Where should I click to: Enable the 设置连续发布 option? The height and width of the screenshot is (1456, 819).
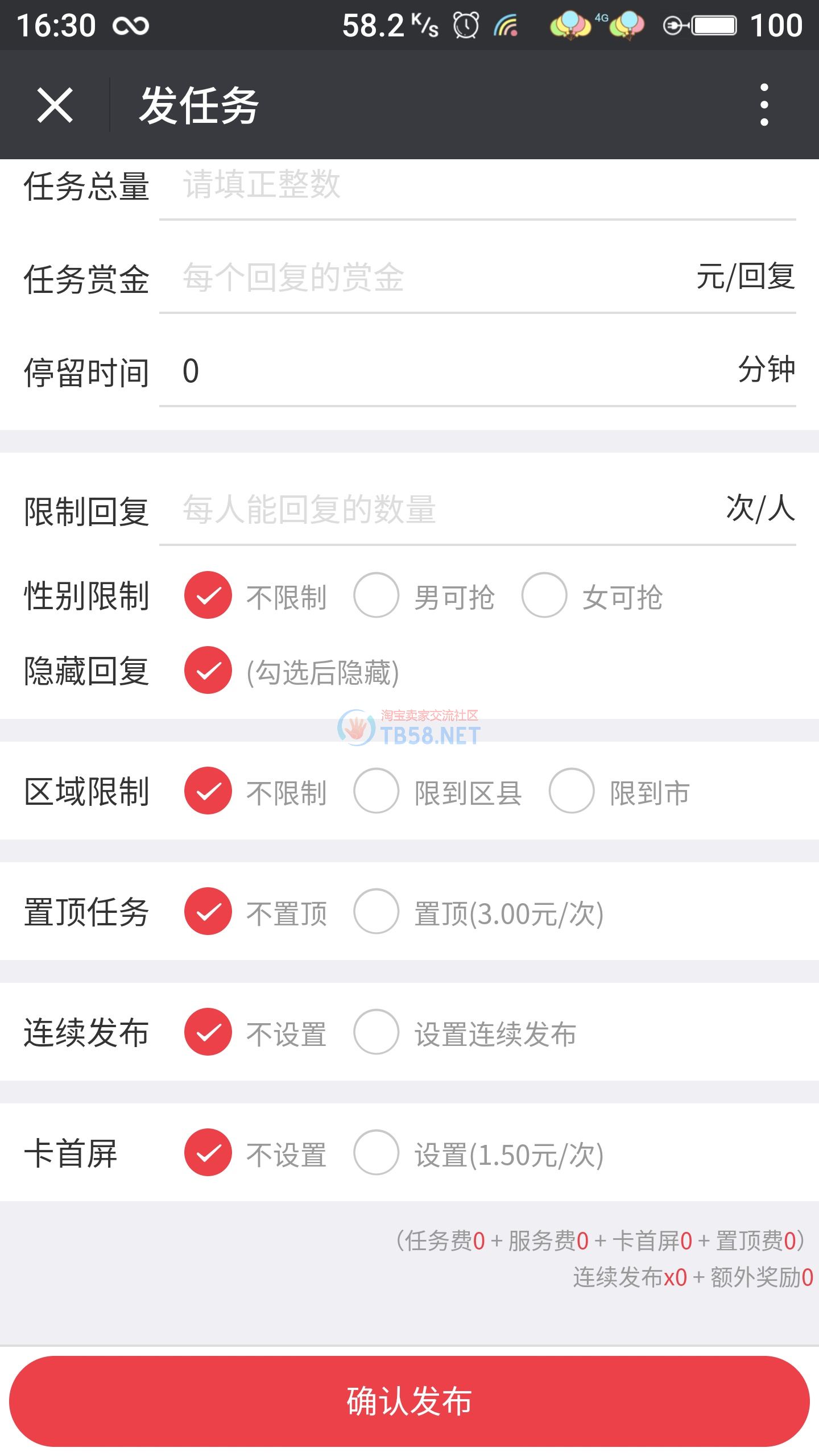coord(376,1032)
